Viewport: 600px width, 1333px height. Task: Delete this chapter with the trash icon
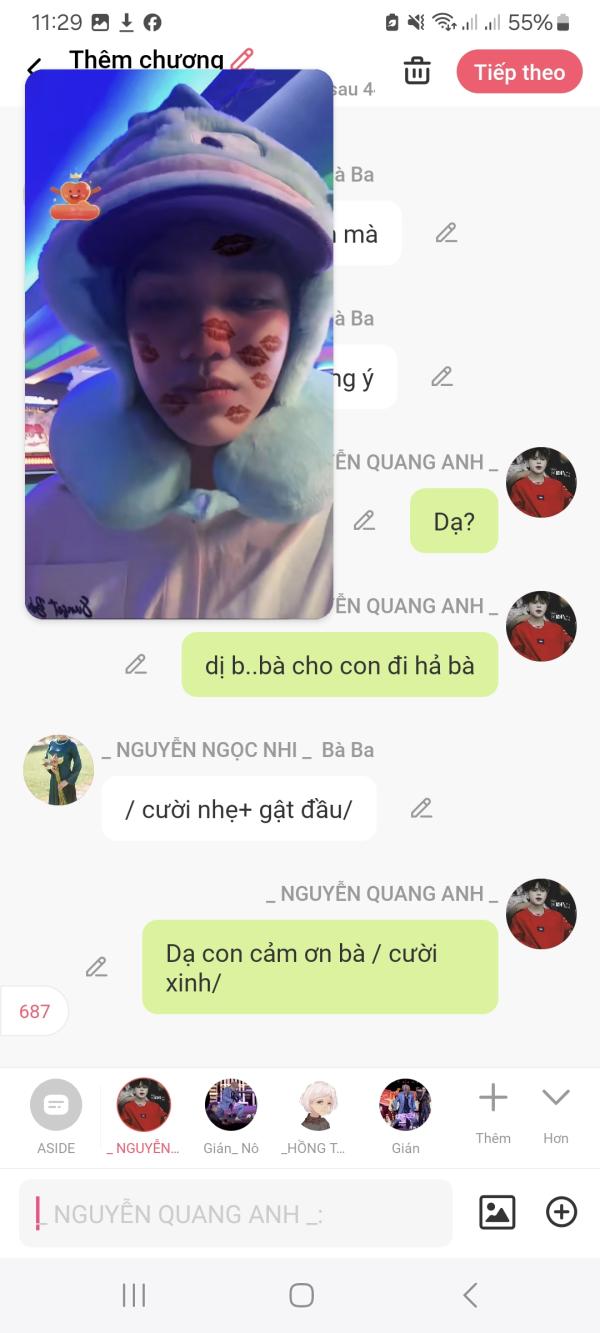pos(417,72)
